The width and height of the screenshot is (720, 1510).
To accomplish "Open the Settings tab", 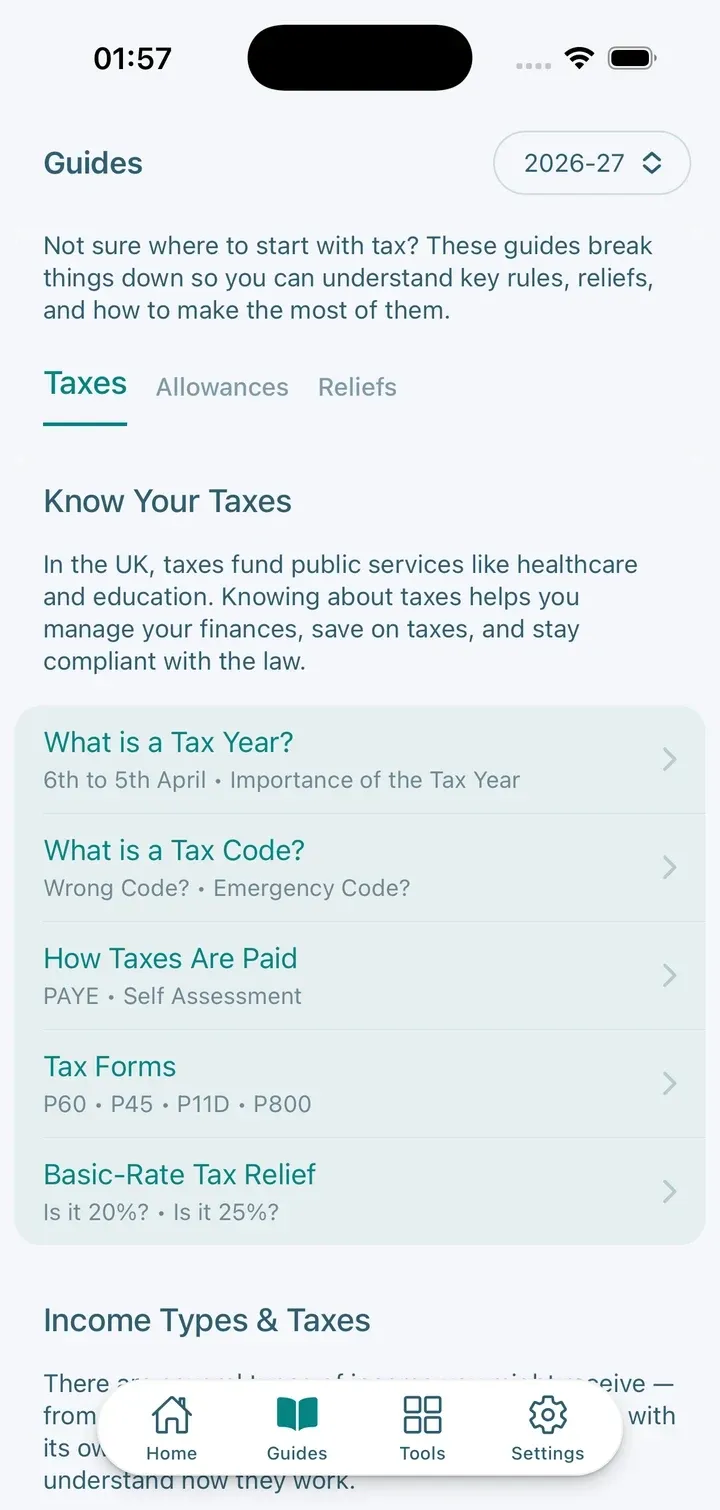I will coord(547,1428).
